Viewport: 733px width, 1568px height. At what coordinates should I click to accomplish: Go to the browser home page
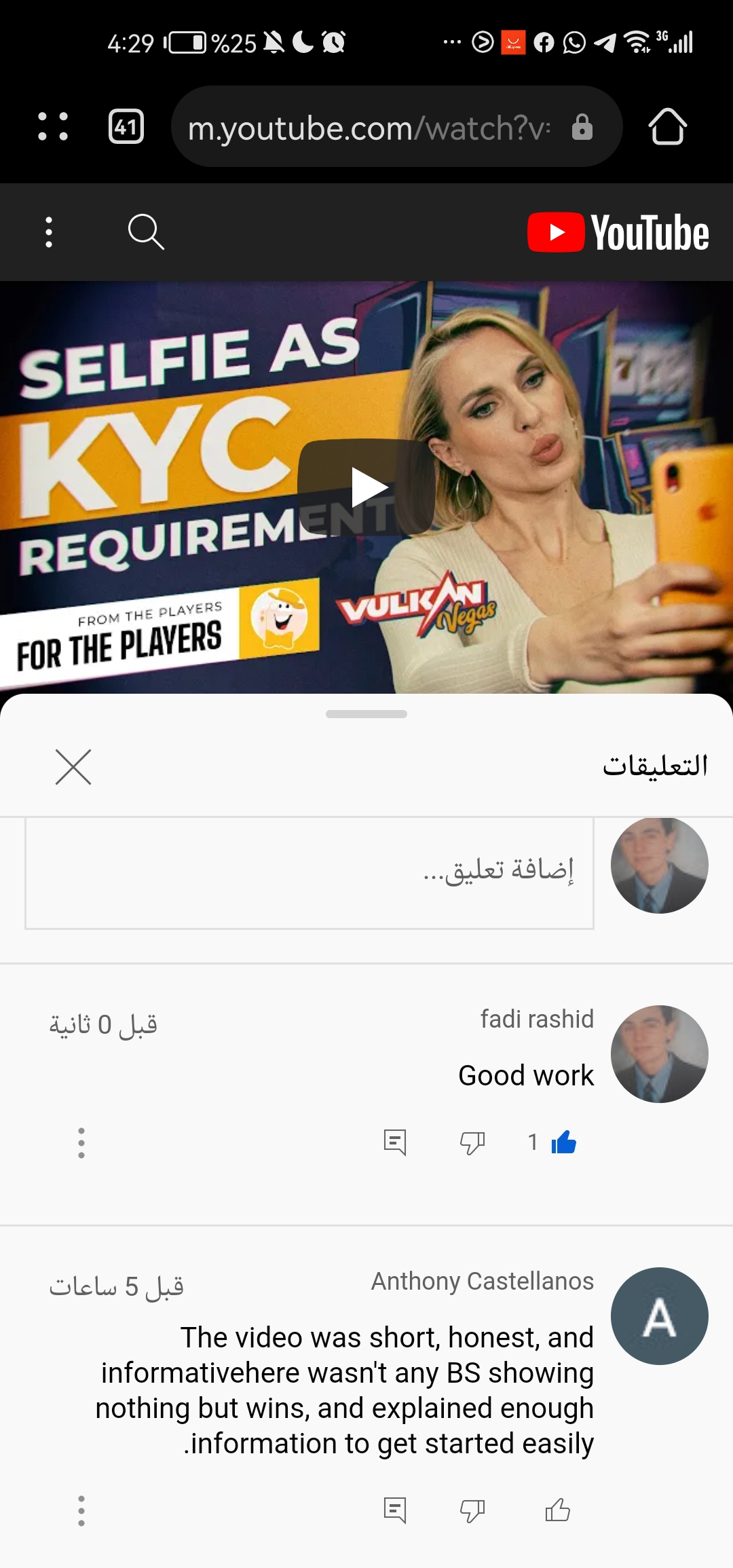667,126
